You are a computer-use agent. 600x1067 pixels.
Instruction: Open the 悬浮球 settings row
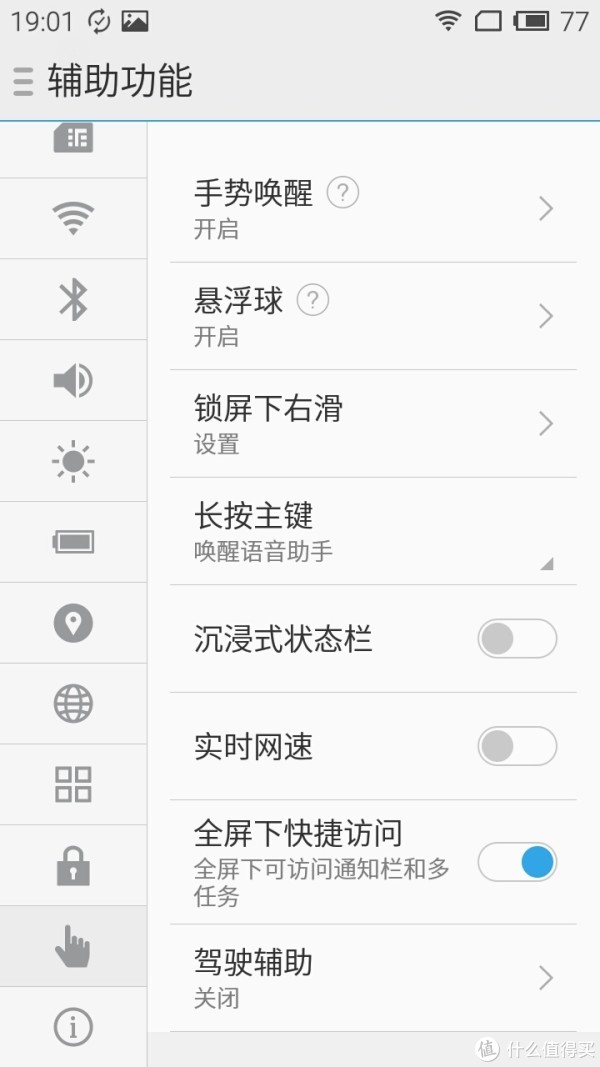[x=373, y=316]
